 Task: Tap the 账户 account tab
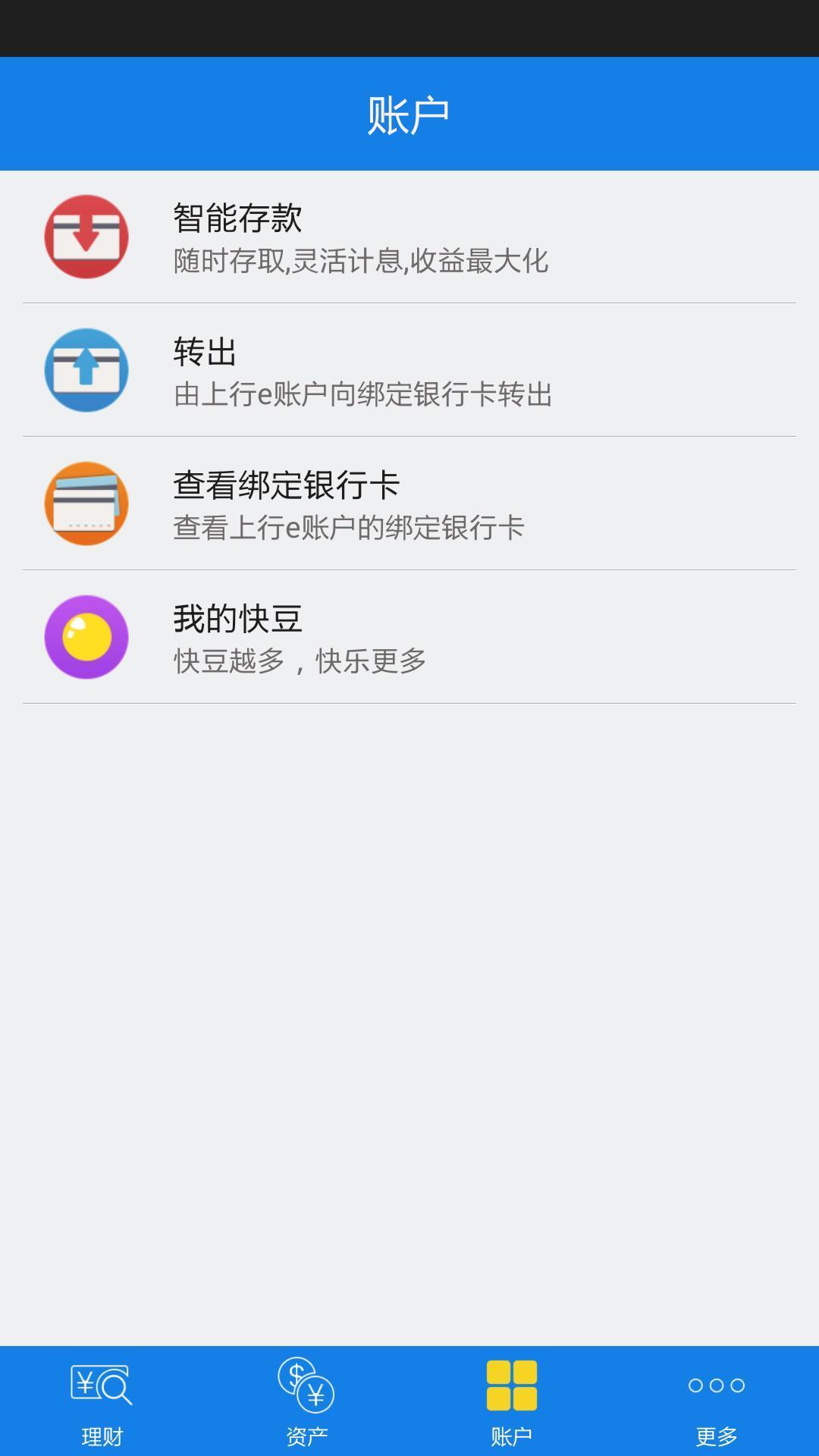[x=512, y=1401]
